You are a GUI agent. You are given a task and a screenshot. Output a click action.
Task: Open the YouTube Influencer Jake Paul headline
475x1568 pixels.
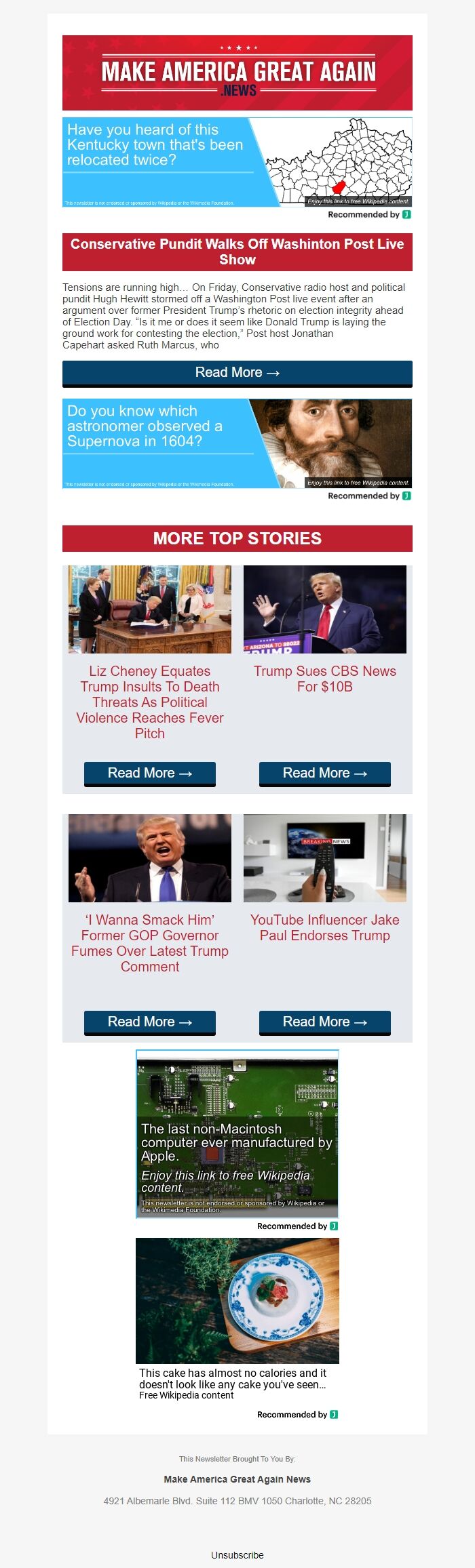[324, 927]
